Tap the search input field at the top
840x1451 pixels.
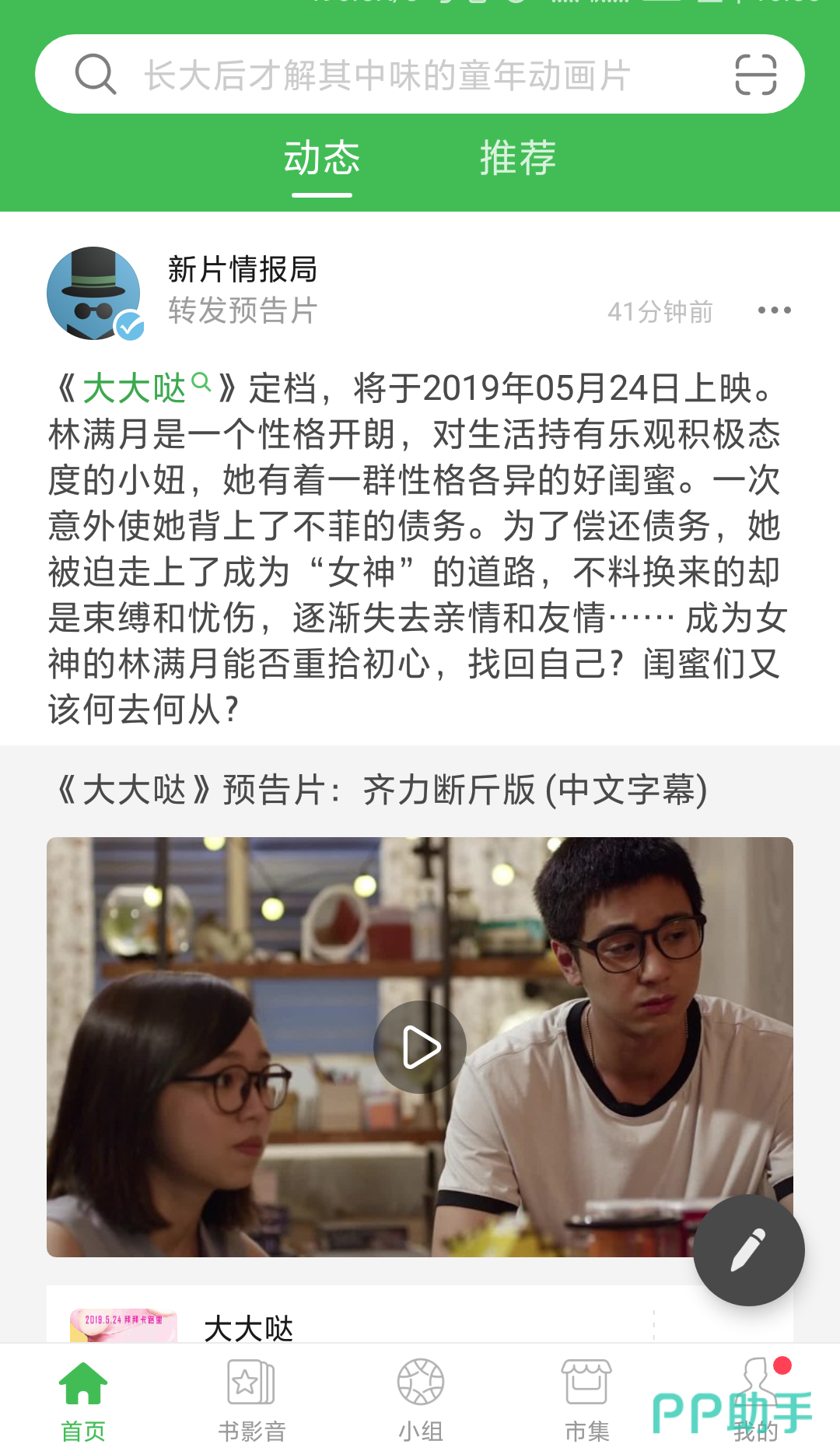click(x=389, y=74)
